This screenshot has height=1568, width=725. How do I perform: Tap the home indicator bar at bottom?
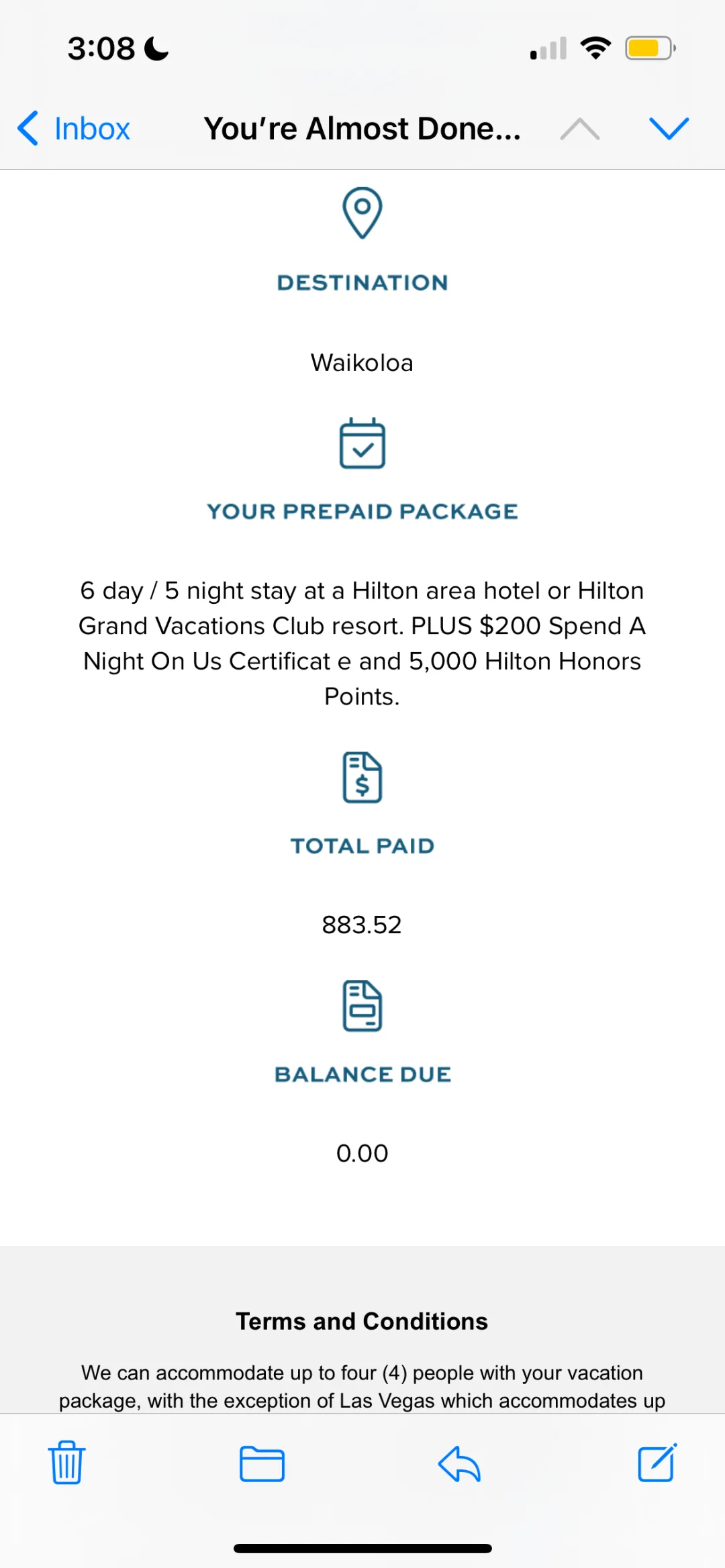(x=362, y=1547)
